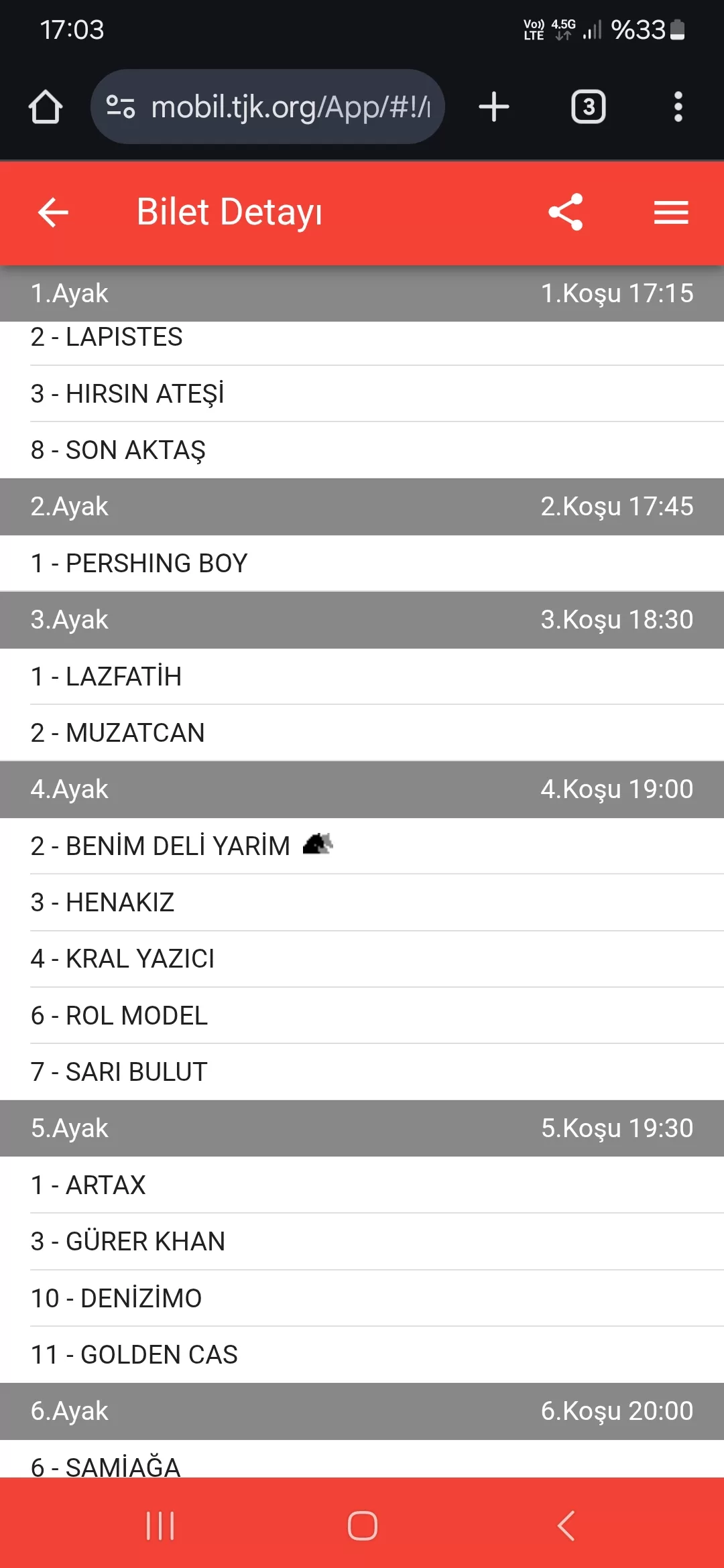Open the hamburger menu
Image resolution: width=724 pixels, height=1568 pixels.
click(671, 213)
